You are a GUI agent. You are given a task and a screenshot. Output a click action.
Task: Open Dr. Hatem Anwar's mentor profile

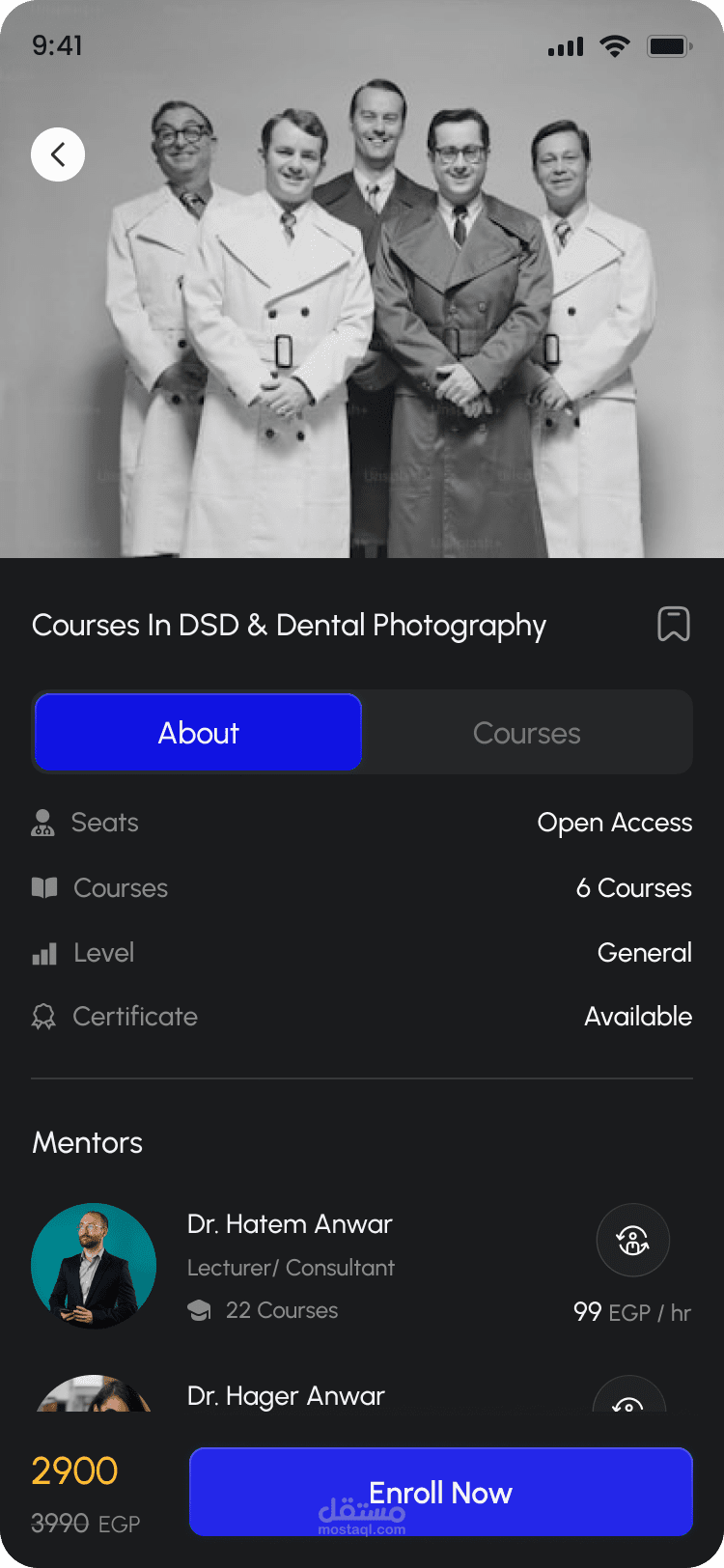click(x=289, y=1224)
